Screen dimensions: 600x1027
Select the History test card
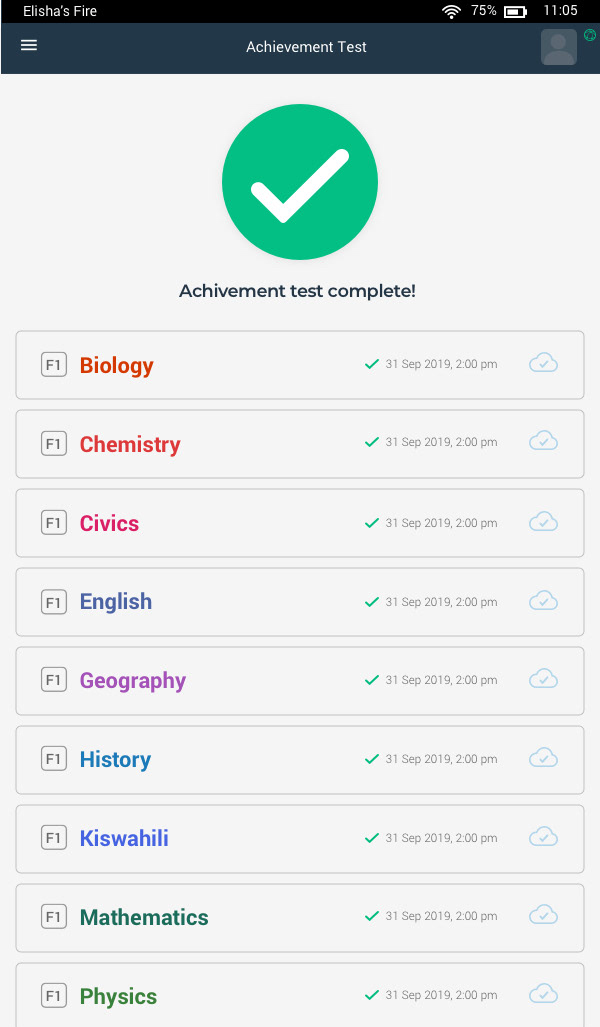point(300,760)
